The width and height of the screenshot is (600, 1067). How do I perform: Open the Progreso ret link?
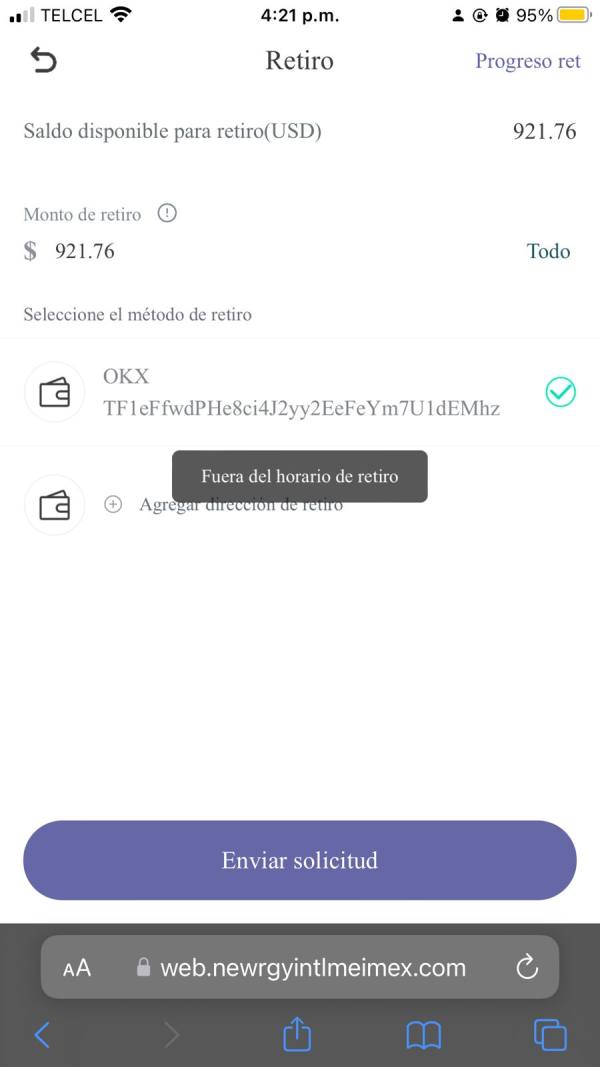pos(528,61)
